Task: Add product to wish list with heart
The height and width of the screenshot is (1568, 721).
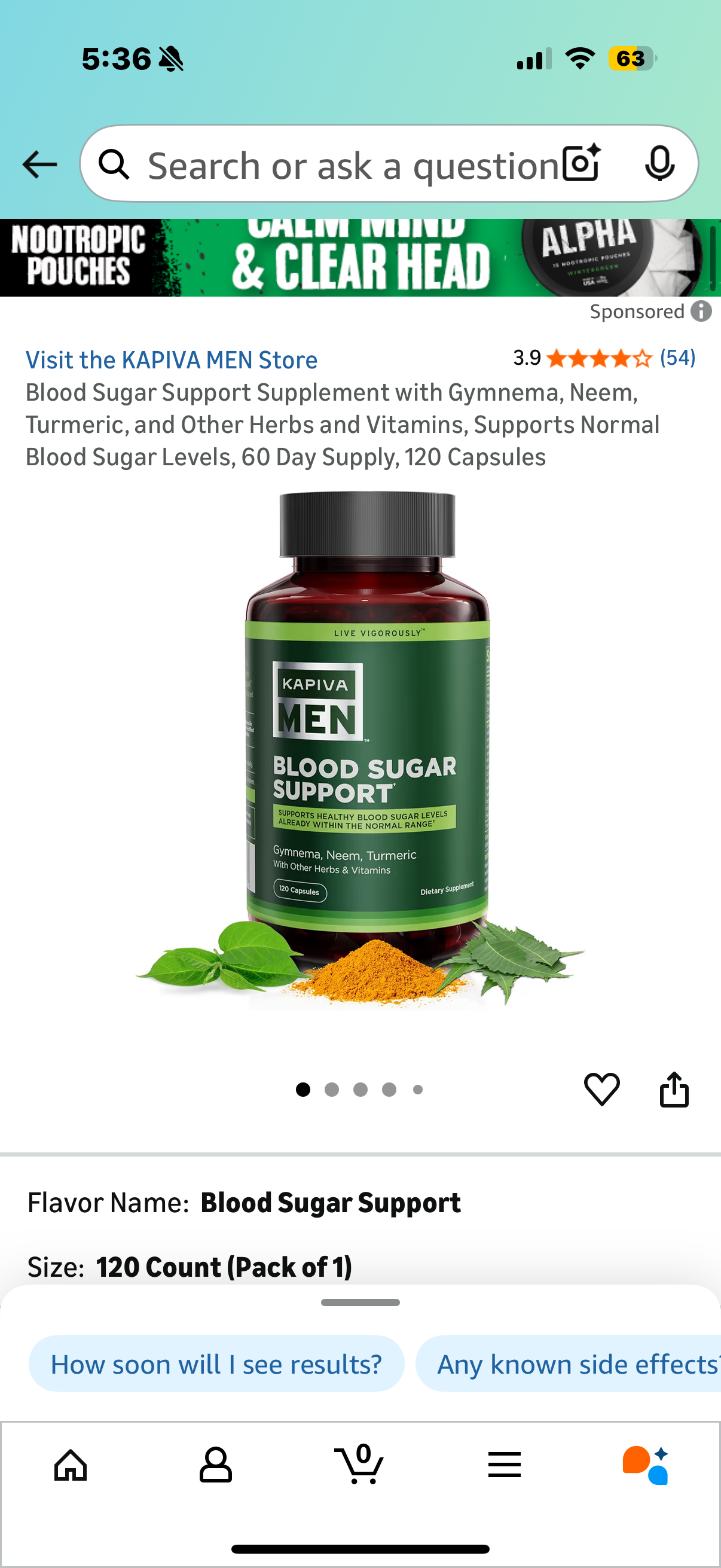Action: pos(602,1089)
